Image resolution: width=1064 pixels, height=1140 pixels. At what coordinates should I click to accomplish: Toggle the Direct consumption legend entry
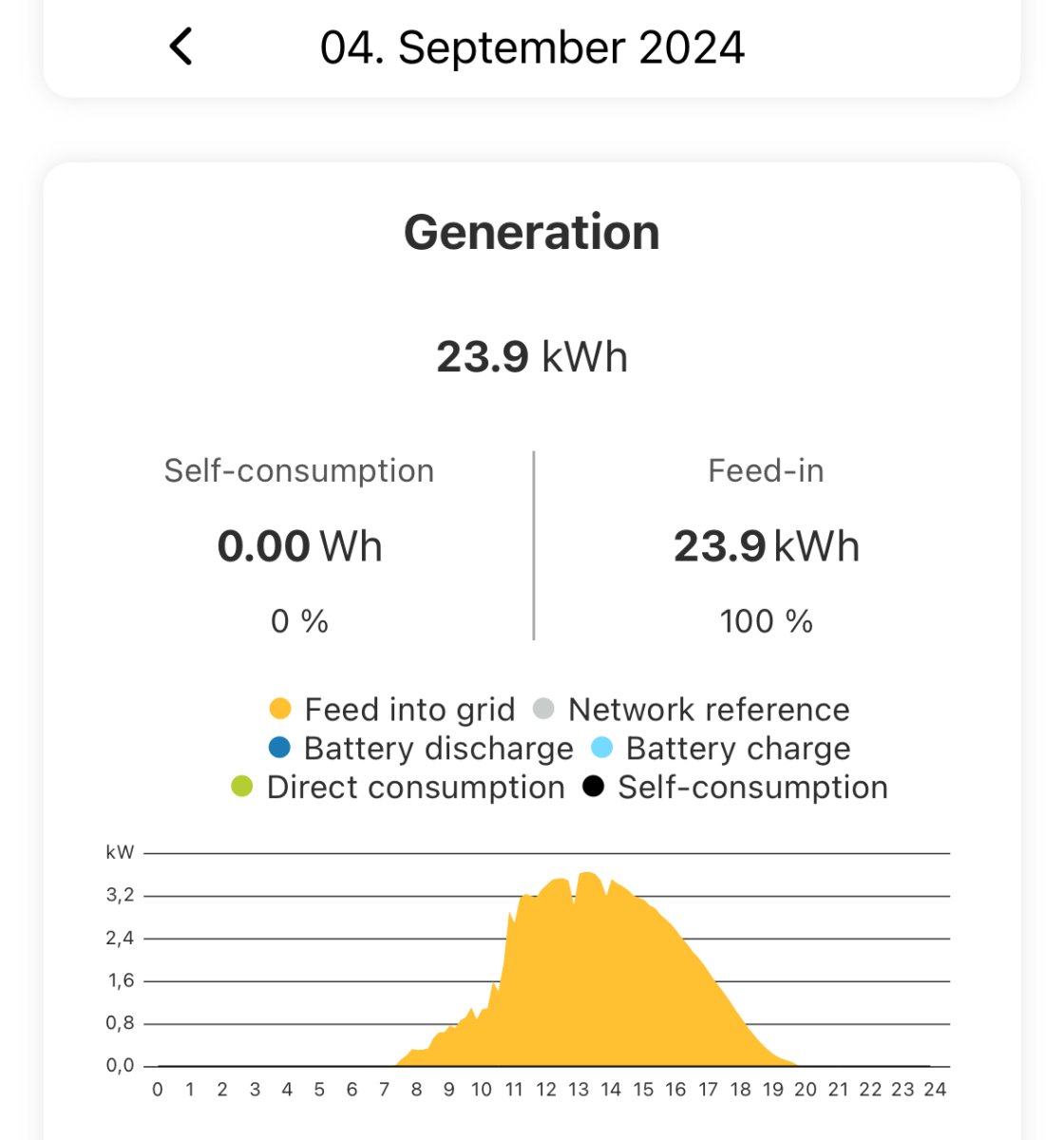398,788
